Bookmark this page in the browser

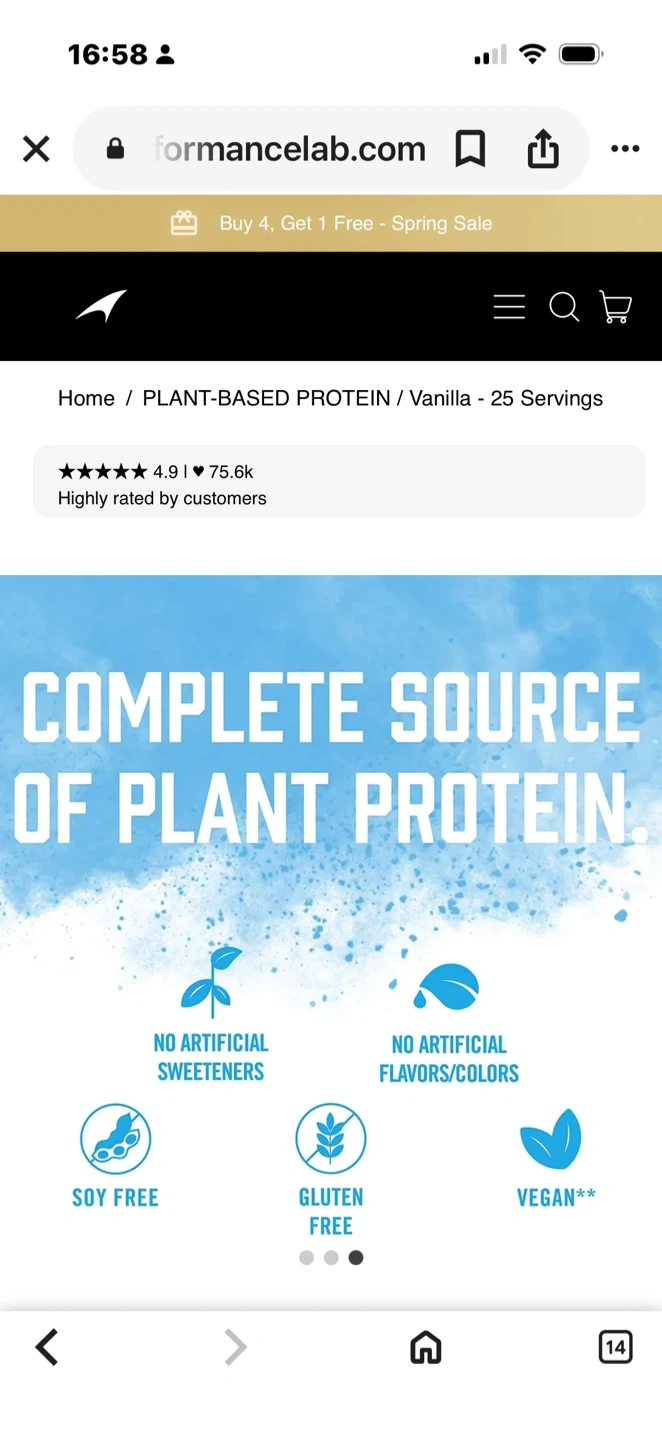(470, 150)
